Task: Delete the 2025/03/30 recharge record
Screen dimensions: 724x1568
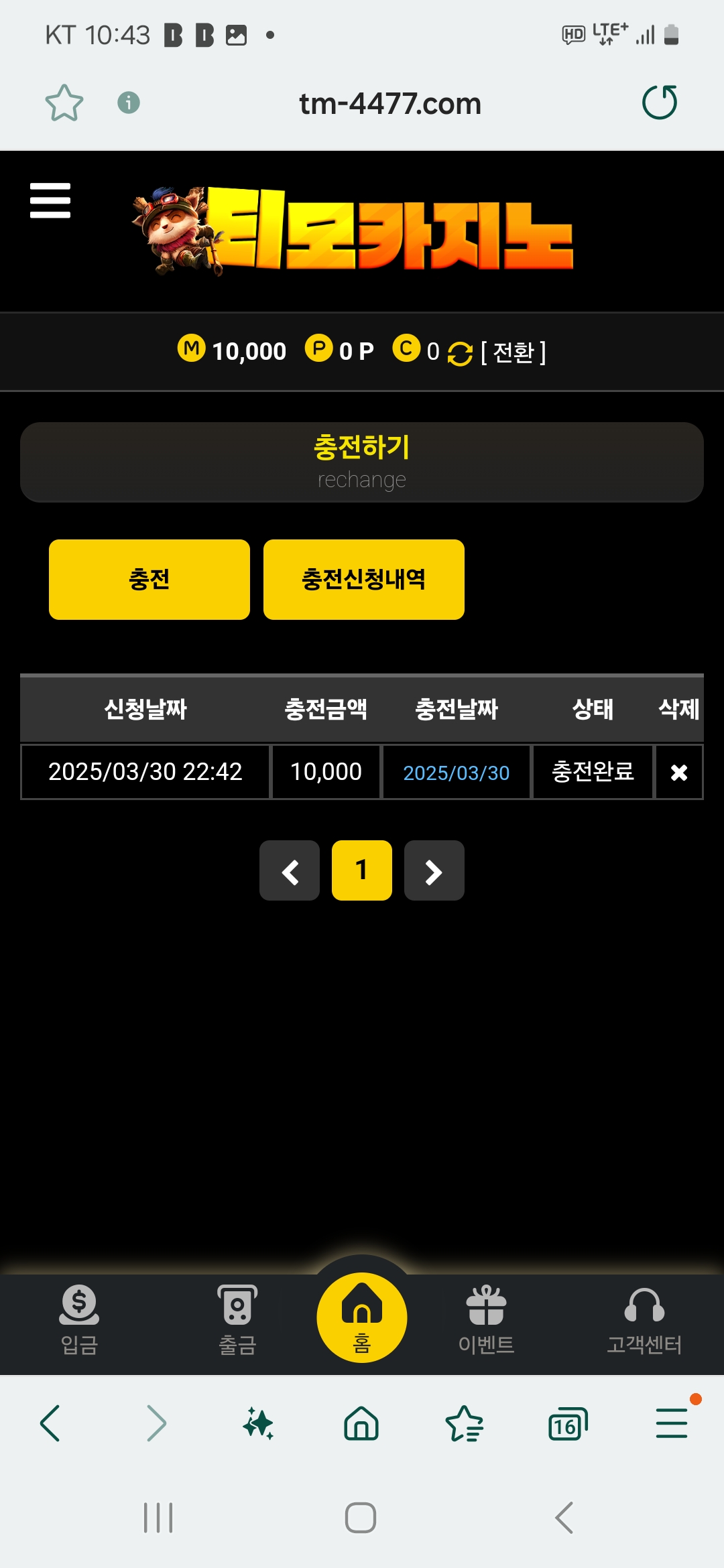Action: click(678, 773)
